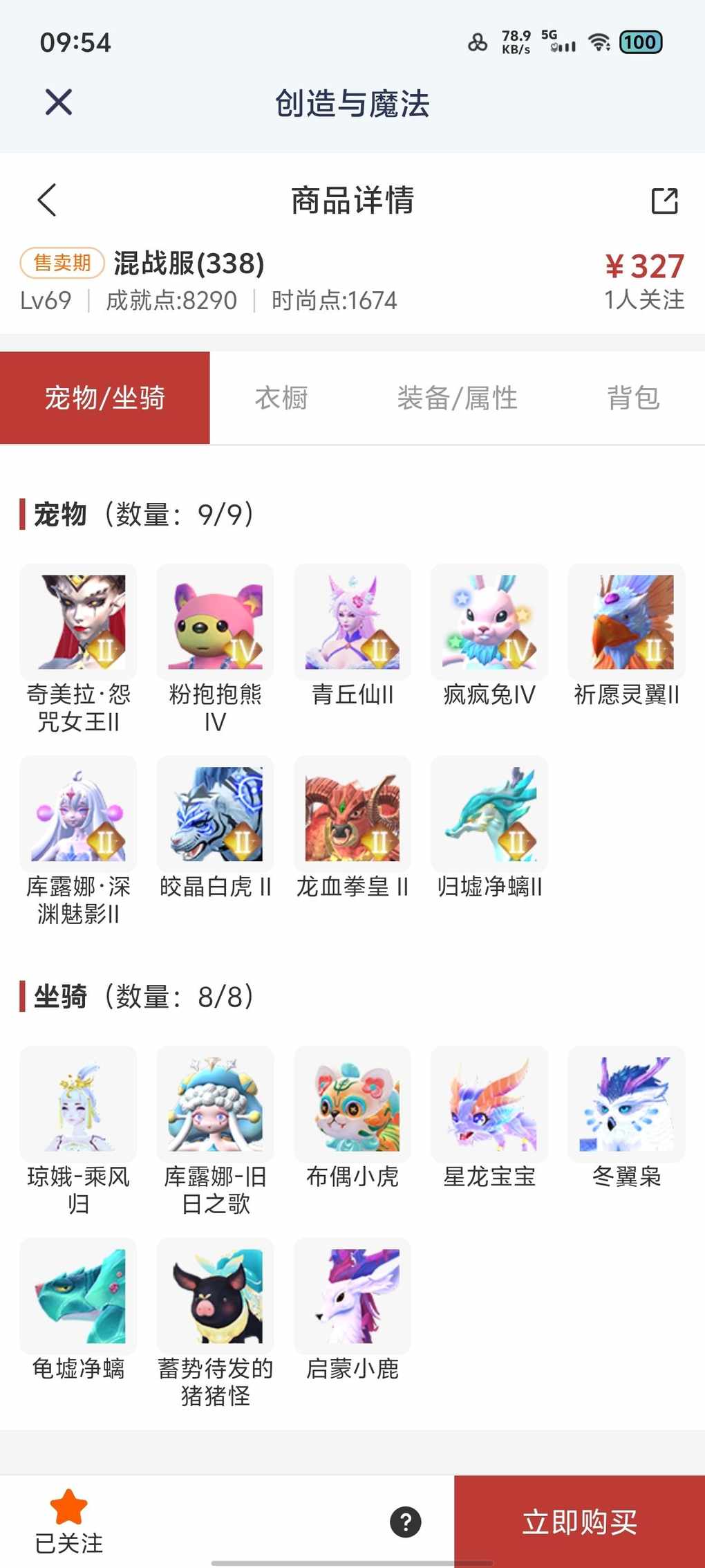705x1568 pixels.
Task: Open mount 琼娥-乘风归
Action: [x=78, y=1104]
